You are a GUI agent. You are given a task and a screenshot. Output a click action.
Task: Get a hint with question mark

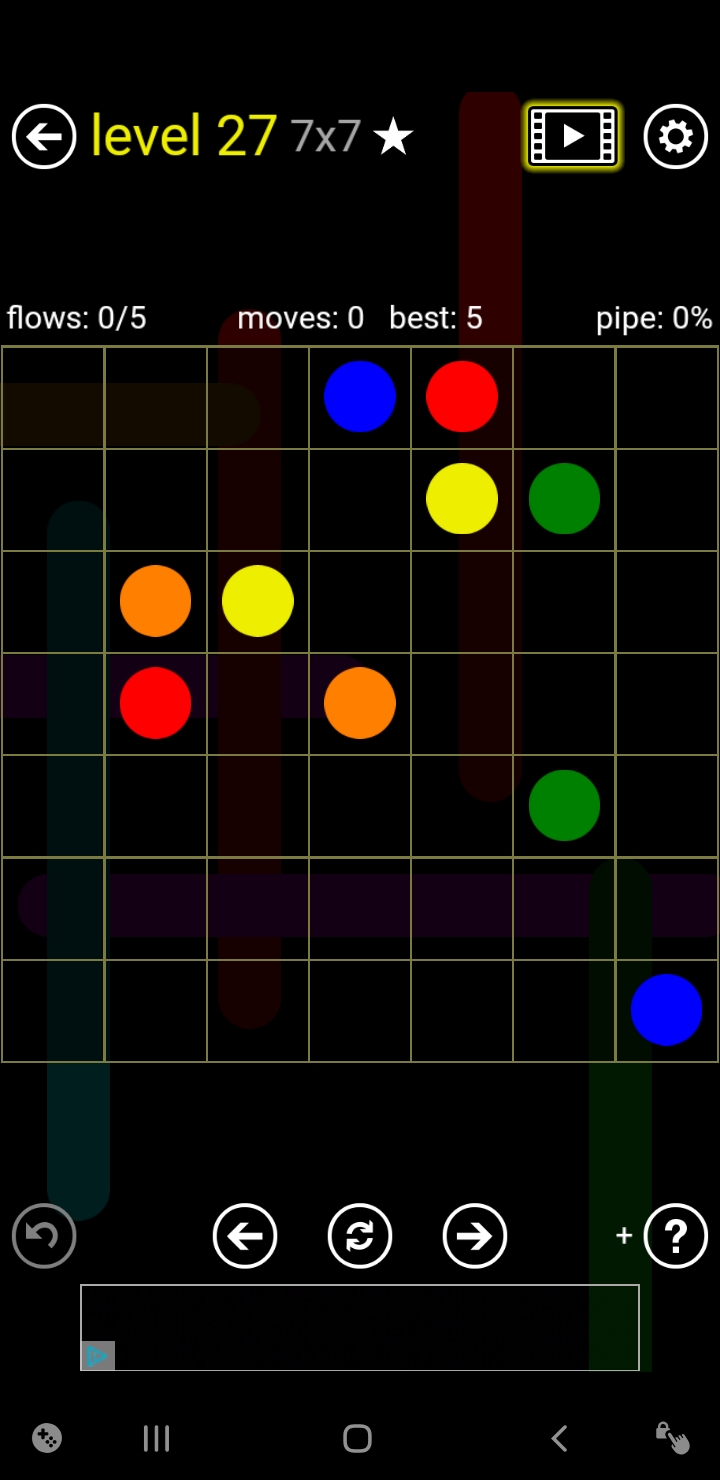pyautogui.click(x=675, y=1236)
